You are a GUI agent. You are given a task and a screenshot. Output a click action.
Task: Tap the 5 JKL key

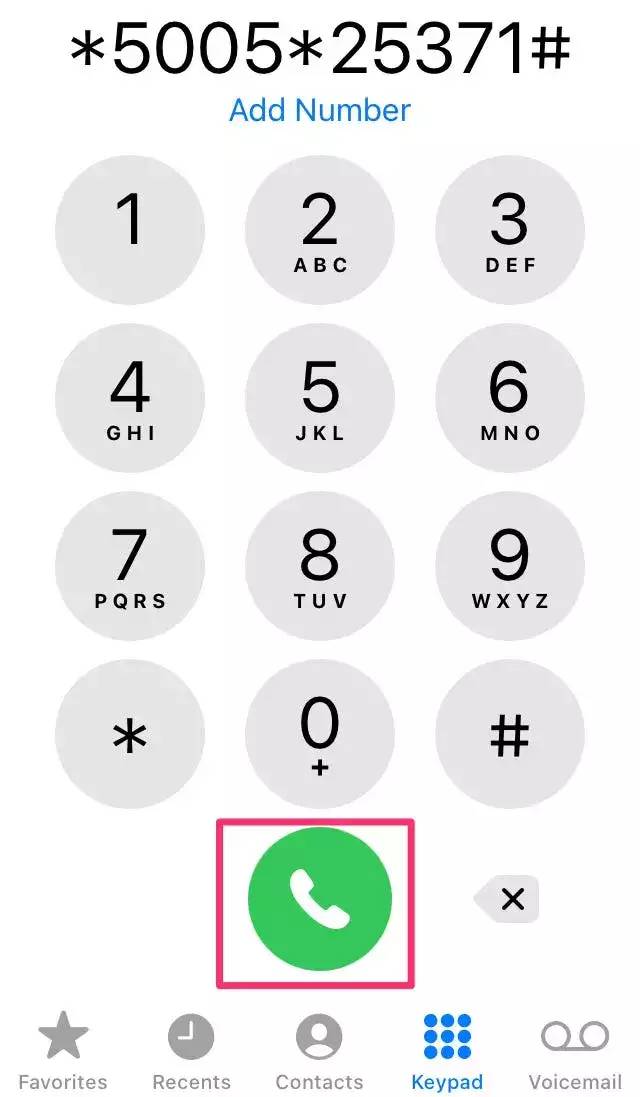click(x=320, y=400)
